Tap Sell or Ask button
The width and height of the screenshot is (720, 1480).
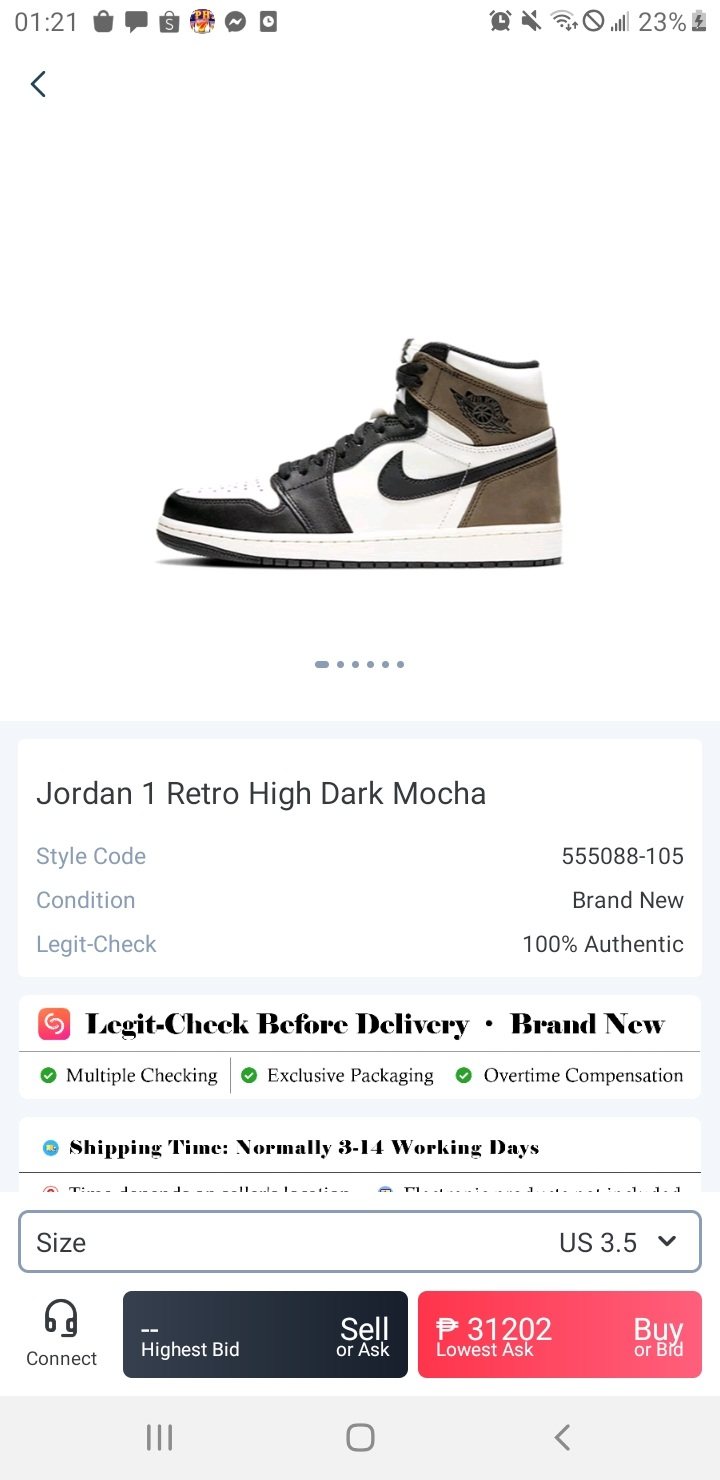click(x=265, y=1335)
